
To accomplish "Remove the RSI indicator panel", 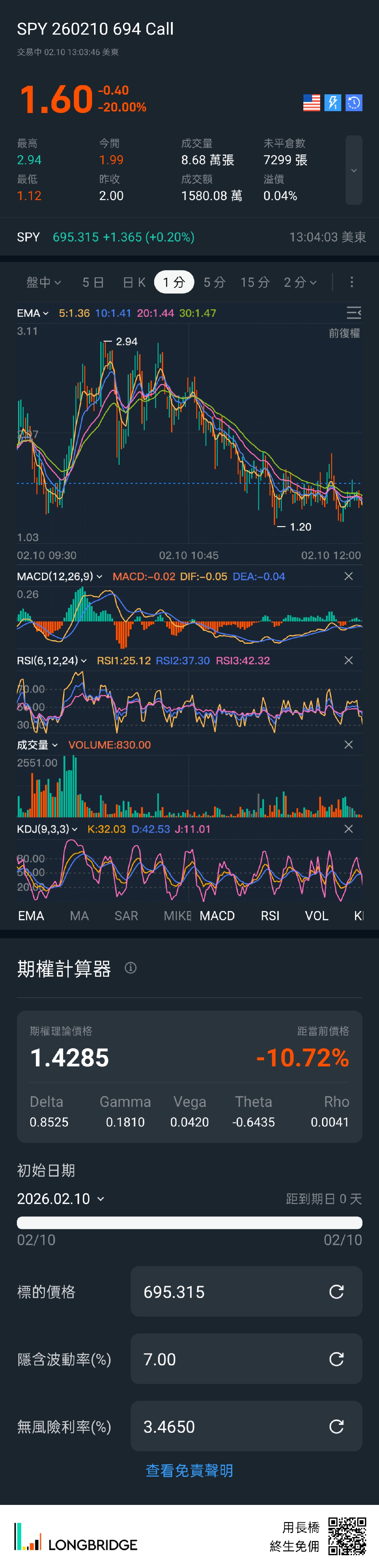I will tap(349, 661).
